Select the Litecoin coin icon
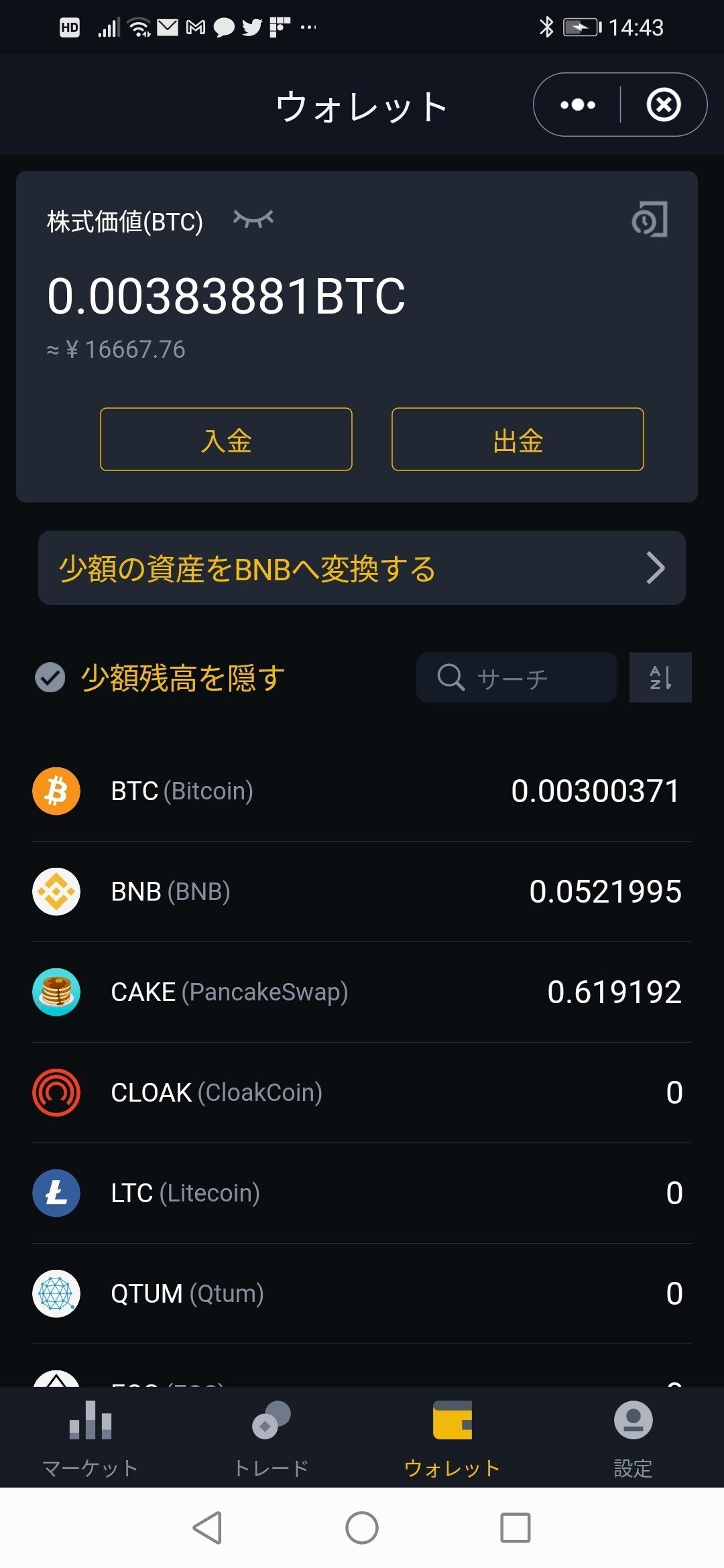The image size is (724, 1568). click(x=56, y=1193)
